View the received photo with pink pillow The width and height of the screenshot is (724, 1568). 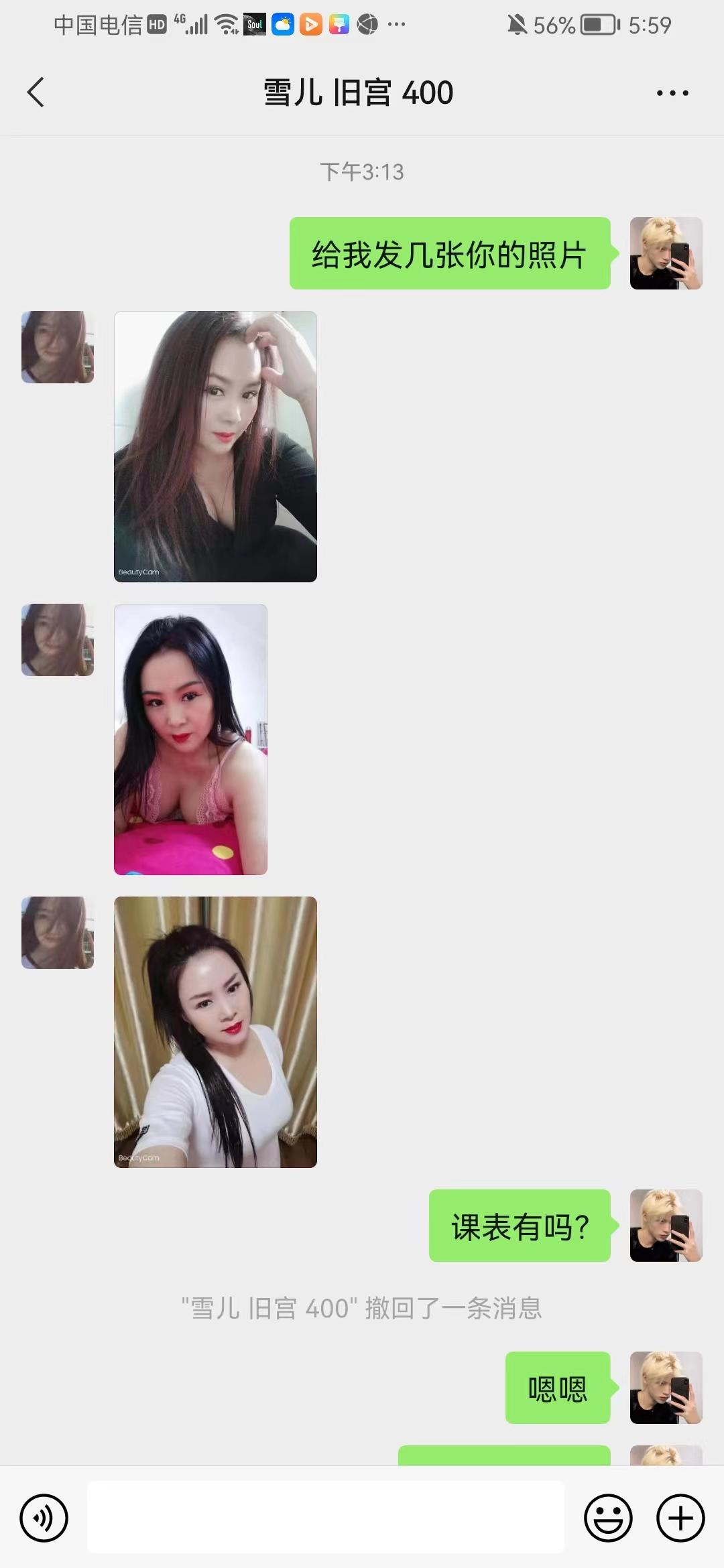coord(190,739)
